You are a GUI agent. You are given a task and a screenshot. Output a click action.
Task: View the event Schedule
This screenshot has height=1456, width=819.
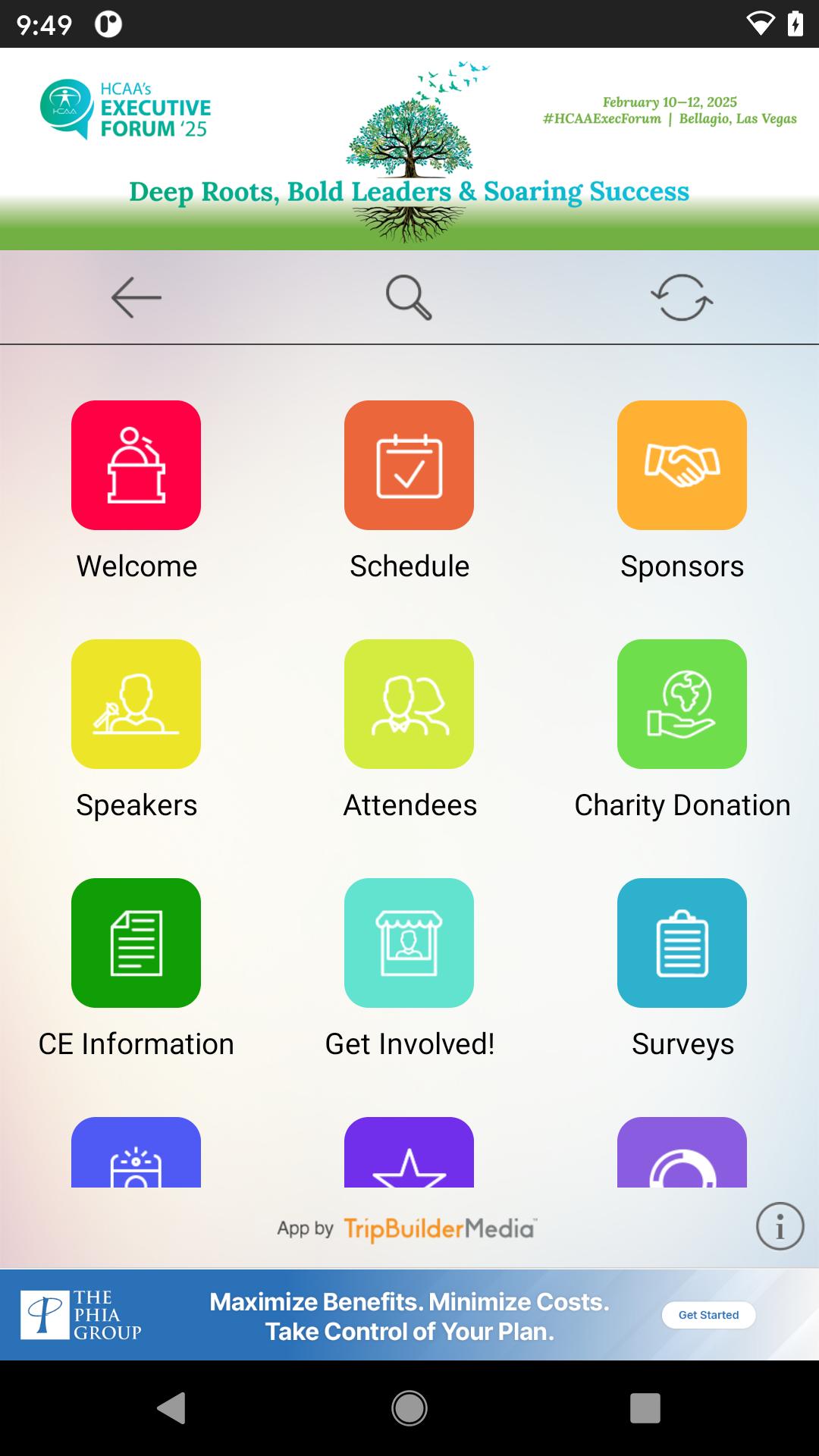[409, 465]
